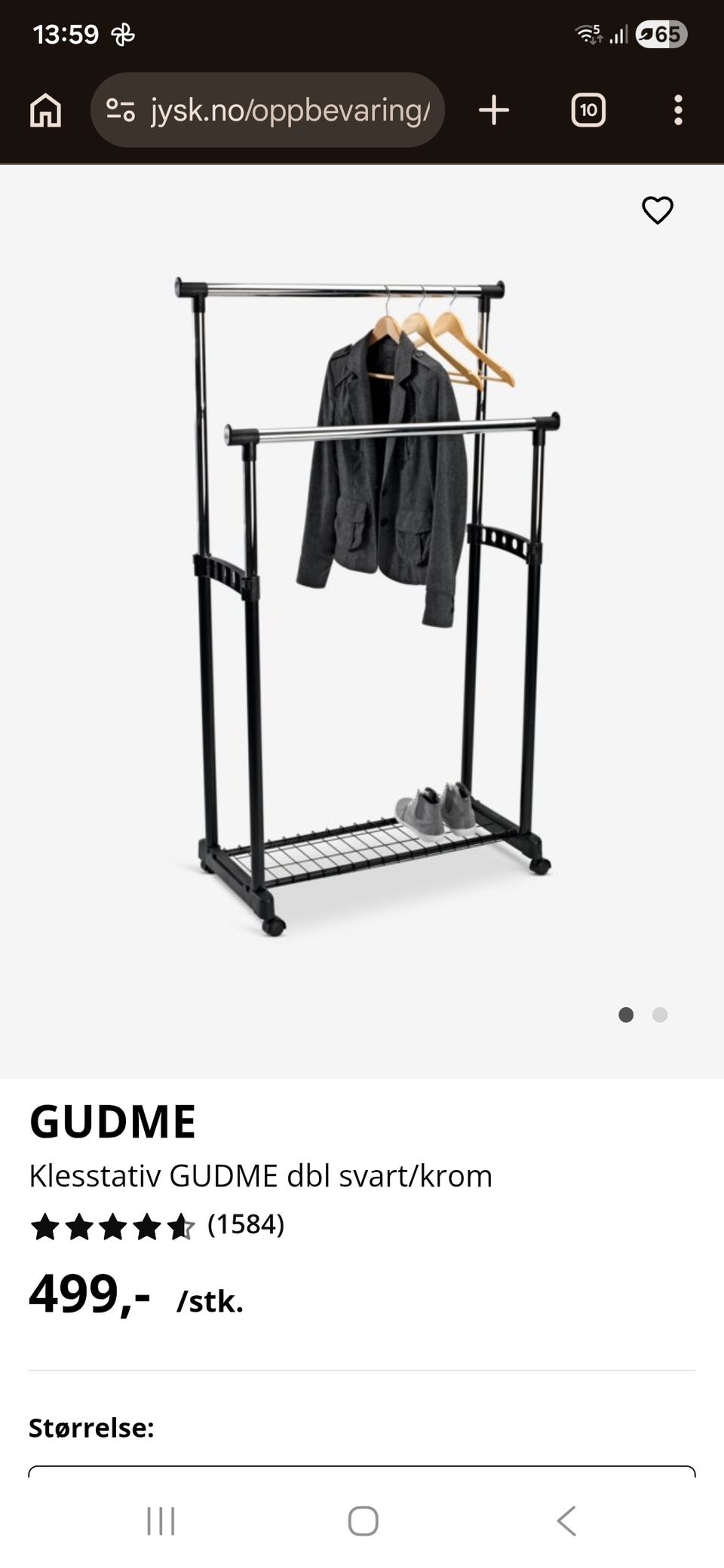Viewport: 724px width, 1568px height.
Task: Tap the half-filled fifth rating star
Action: (x=181, y=1227)
